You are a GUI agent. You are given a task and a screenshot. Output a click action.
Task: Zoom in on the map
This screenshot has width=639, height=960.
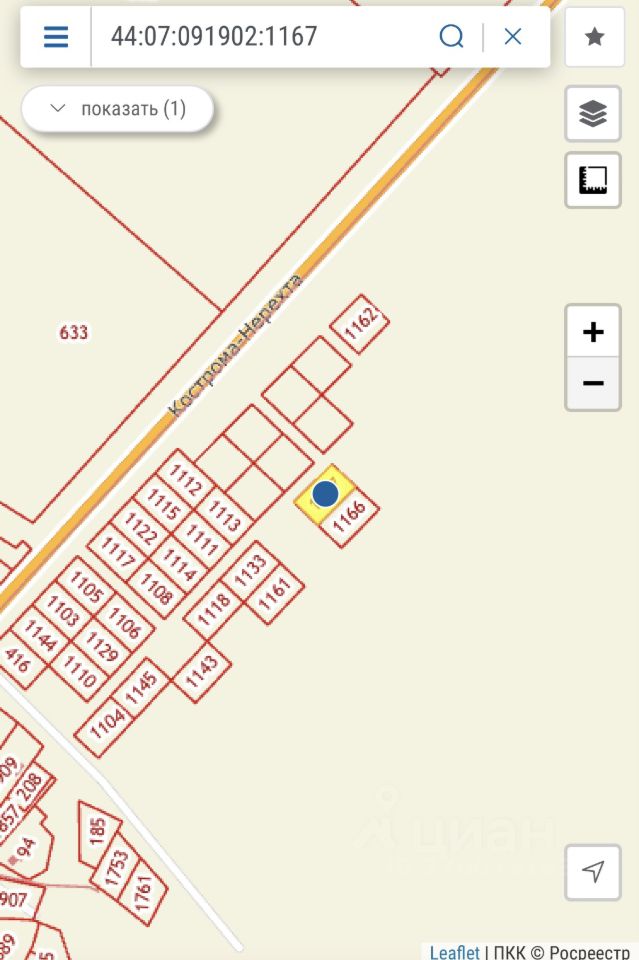(593, 332)
